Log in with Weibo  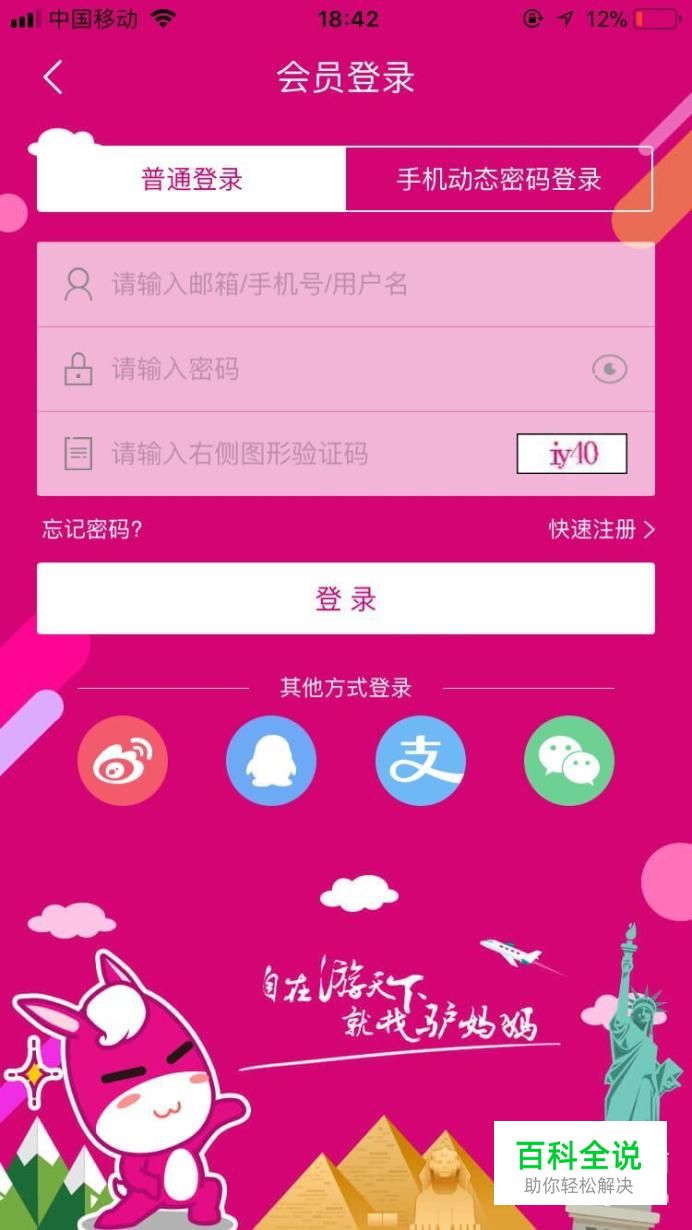tap(122, 761)
